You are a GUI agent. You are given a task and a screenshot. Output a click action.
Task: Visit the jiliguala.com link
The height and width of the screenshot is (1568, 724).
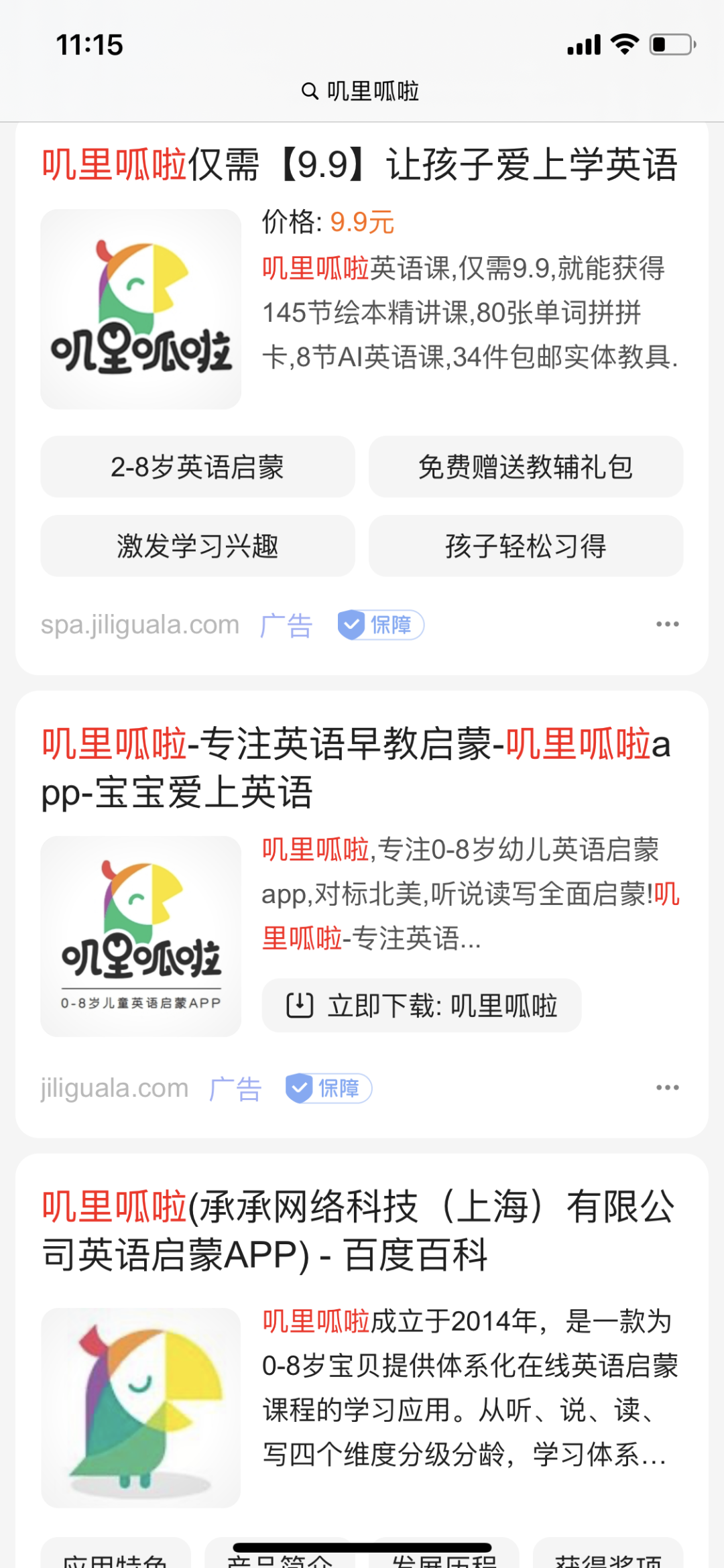click(114, 1086)
